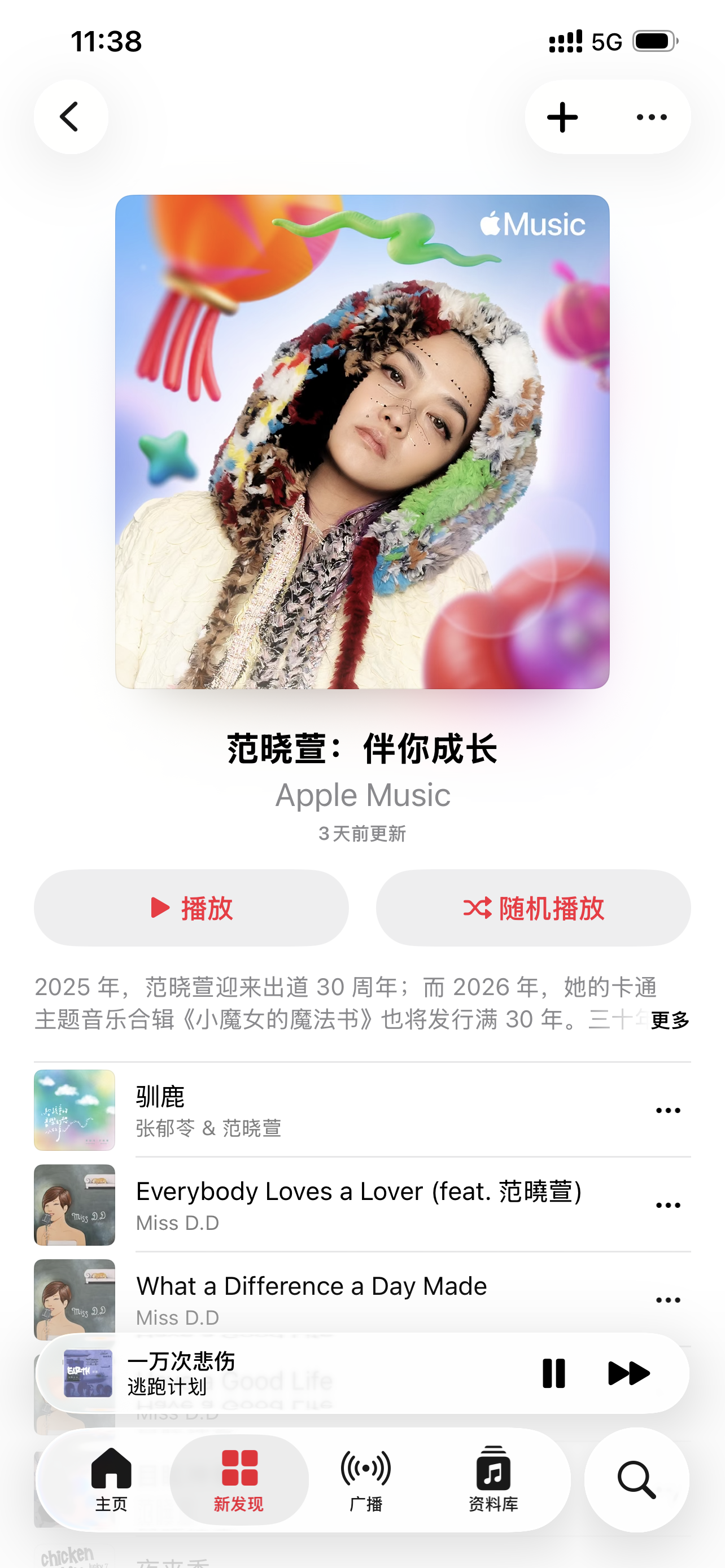The height and width of the screenshot is (1568, 725).
Task: Start playback with the 播放 button
Action: click(x=191, y=908)
